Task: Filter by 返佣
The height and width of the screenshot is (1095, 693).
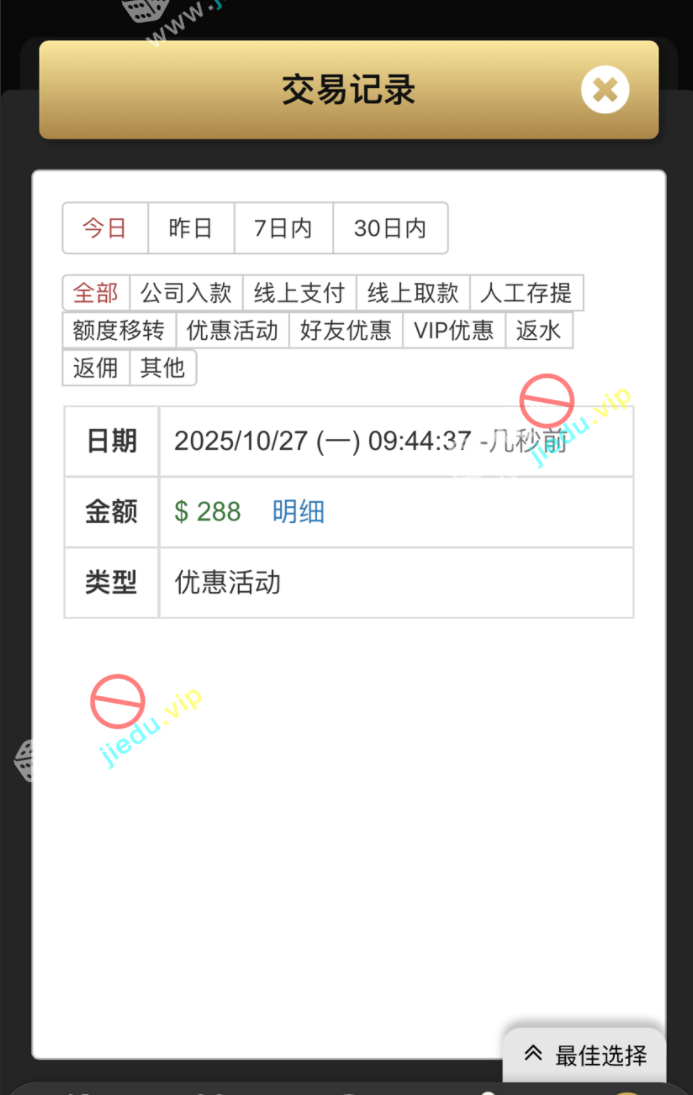Action: [x=96, y=367]
